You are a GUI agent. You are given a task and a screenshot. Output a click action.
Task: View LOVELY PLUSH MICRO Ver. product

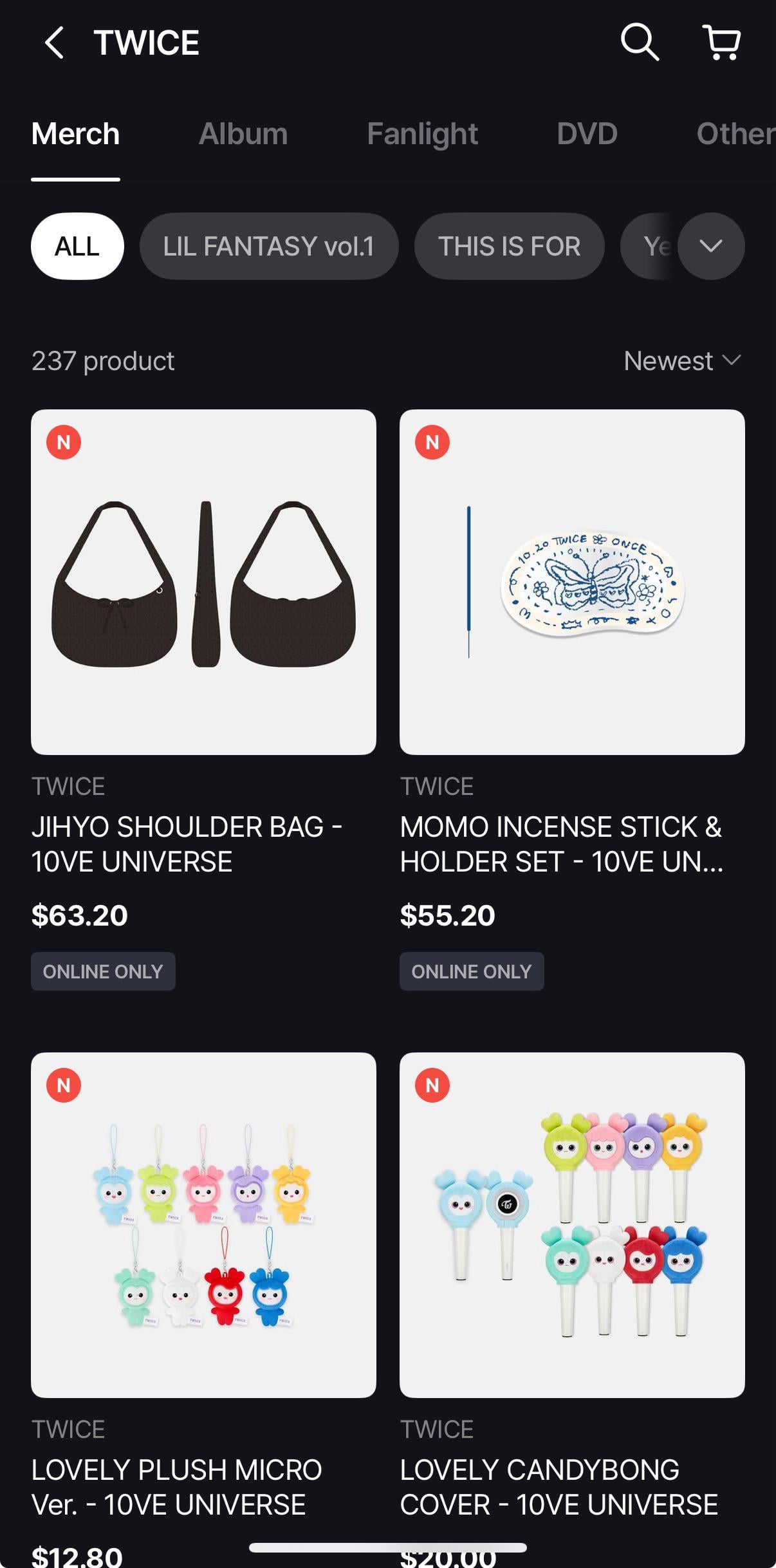click(203, 1224)
